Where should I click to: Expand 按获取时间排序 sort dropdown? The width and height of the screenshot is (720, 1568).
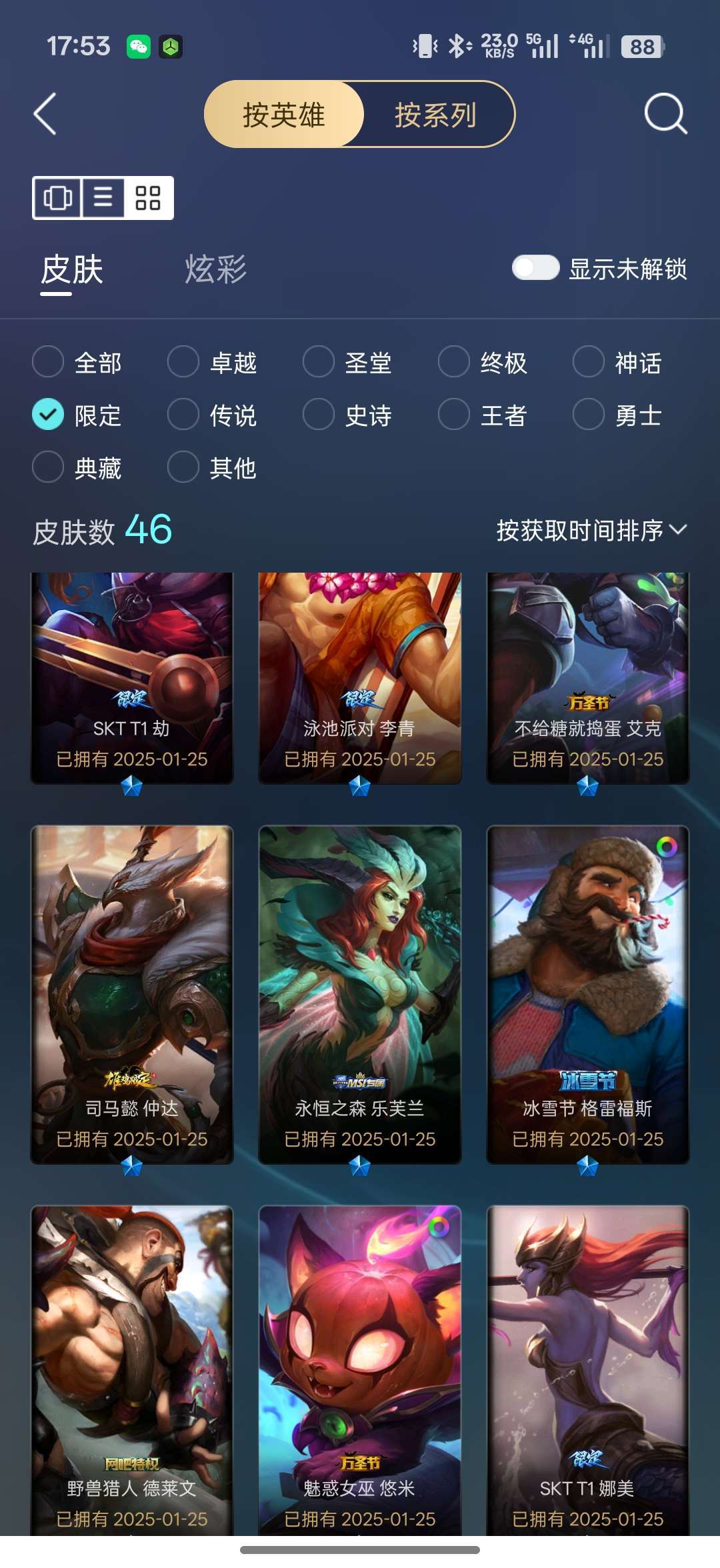click(x=591, y=531)
